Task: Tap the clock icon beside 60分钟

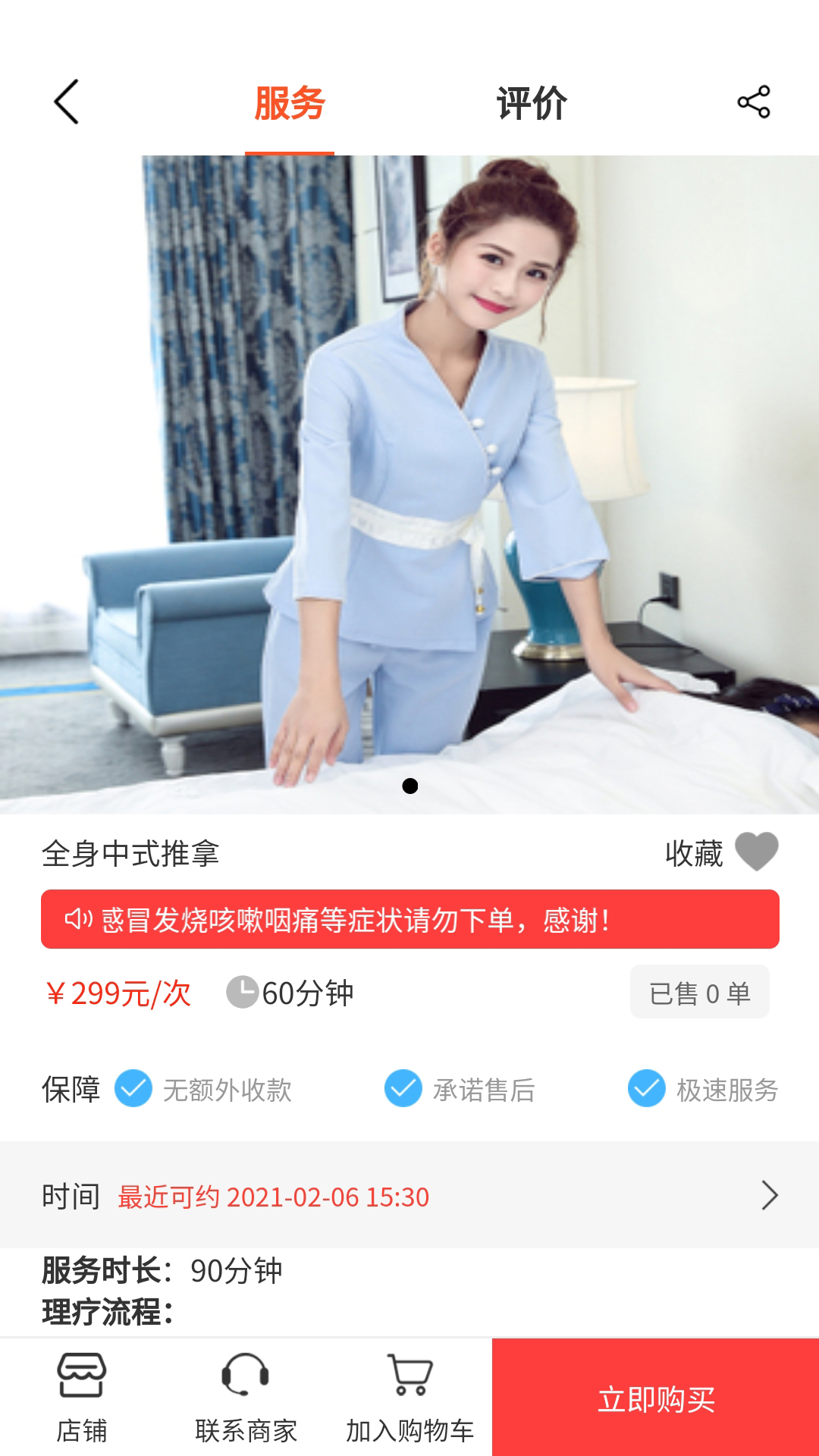Action: click(241, 991)
